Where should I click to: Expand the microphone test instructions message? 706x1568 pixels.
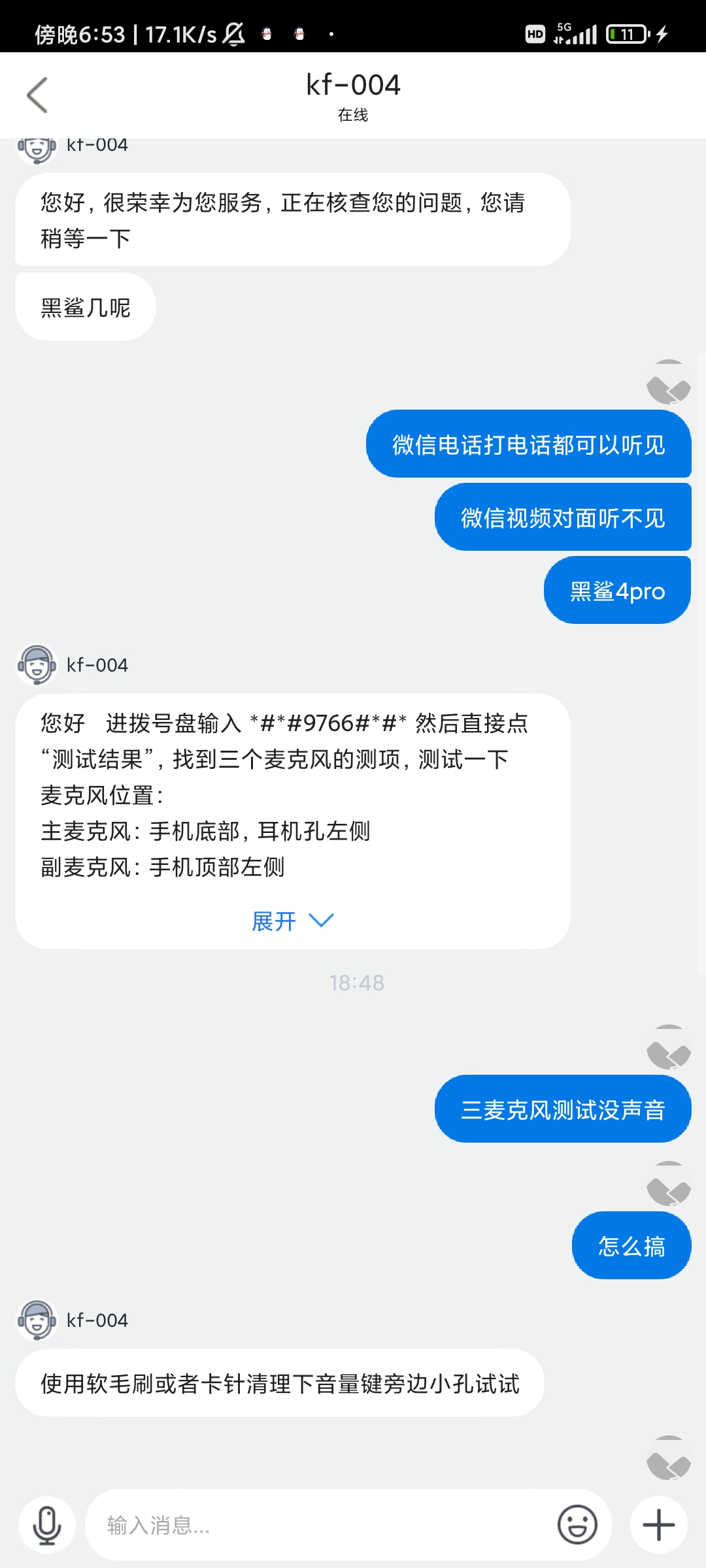click(292, 921)
